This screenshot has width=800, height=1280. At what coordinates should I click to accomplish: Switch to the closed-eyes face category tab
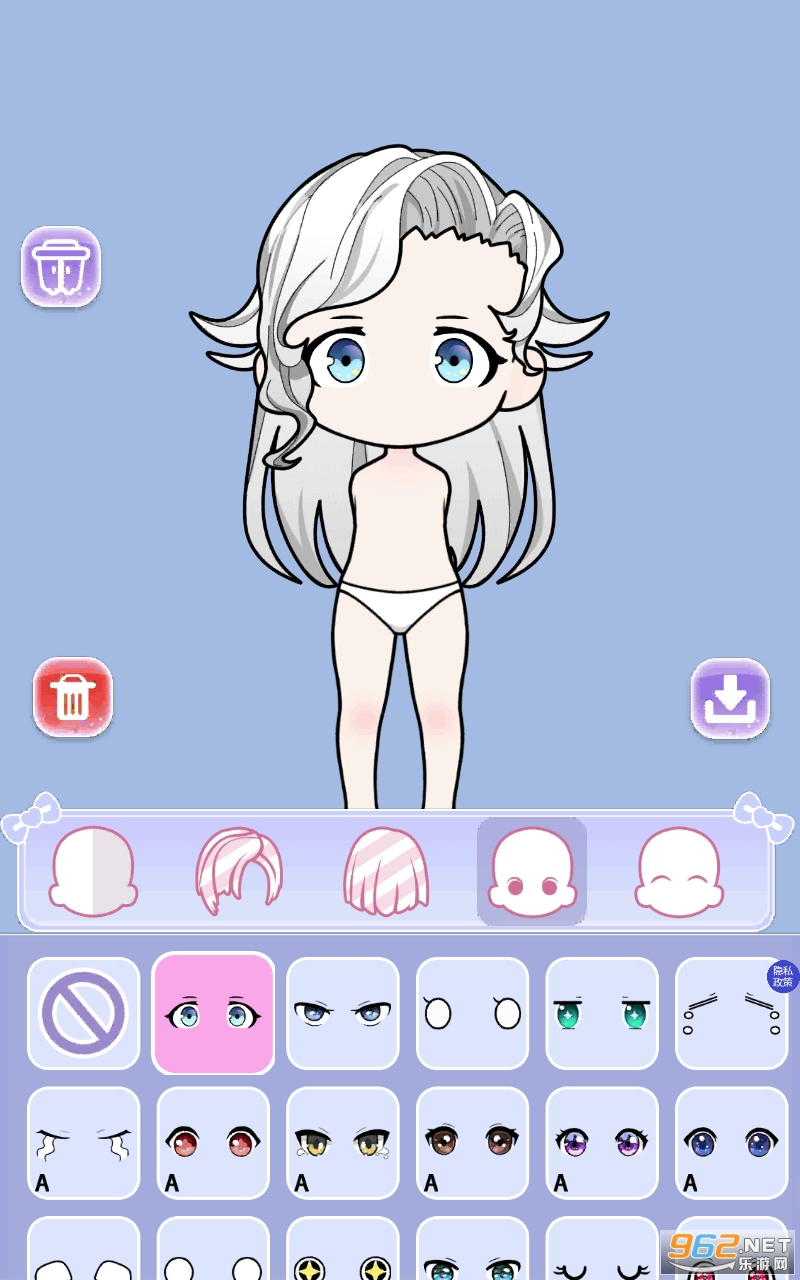pyautogui.click(x=678, y=871)
